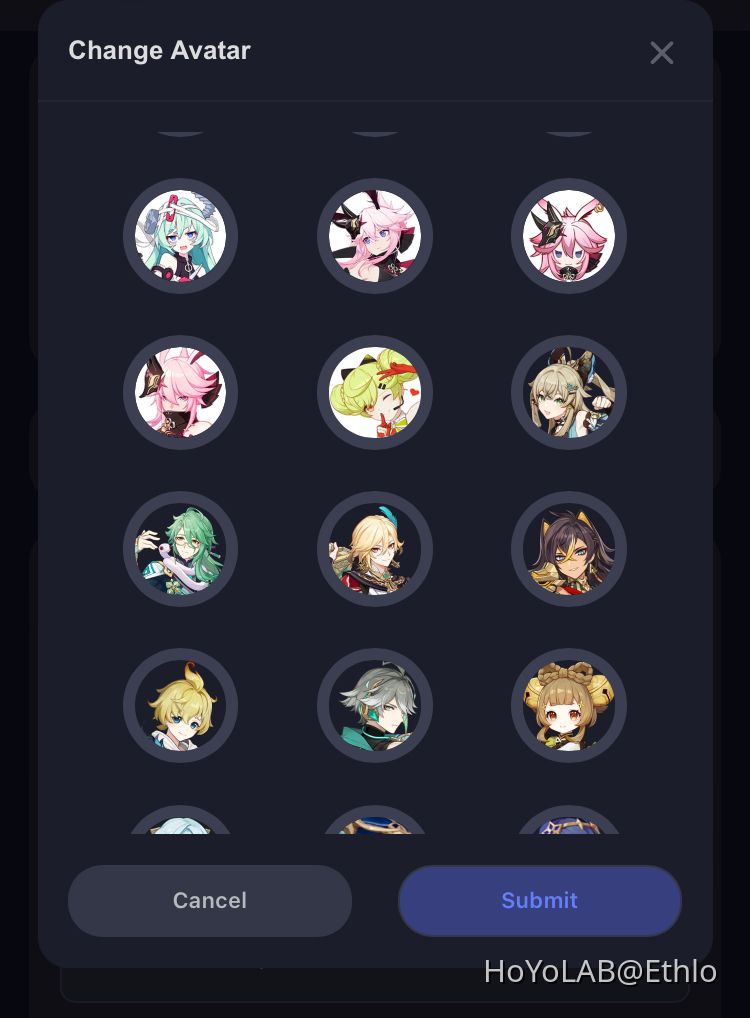Submit the selected avatar

(539, 900)
